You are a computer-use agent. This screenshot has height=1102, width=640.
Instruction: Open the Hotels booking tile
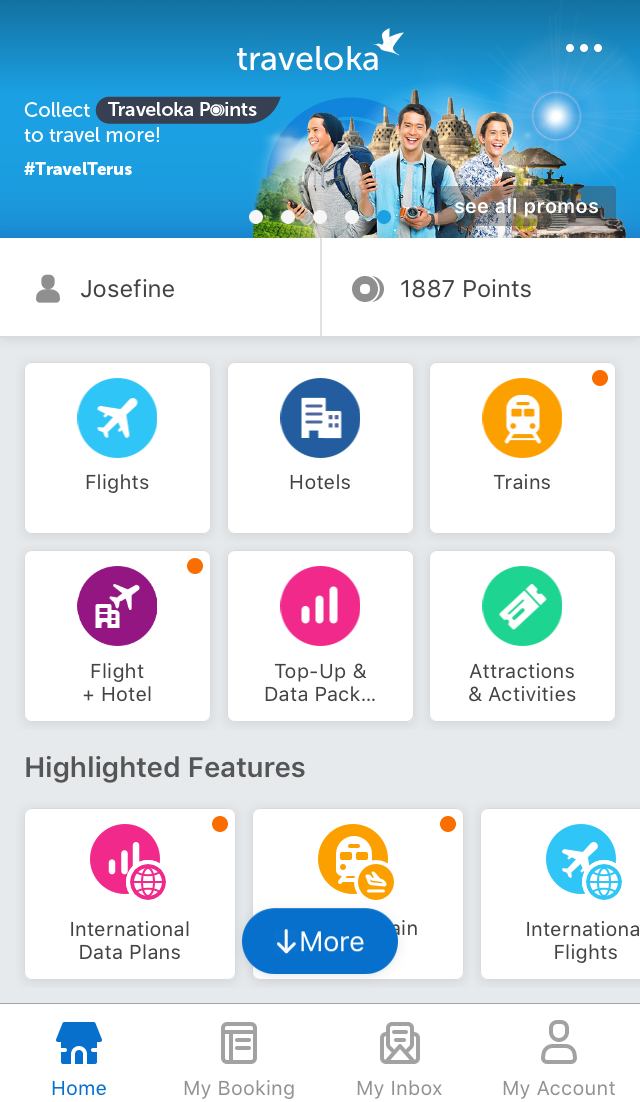point(320,447)
